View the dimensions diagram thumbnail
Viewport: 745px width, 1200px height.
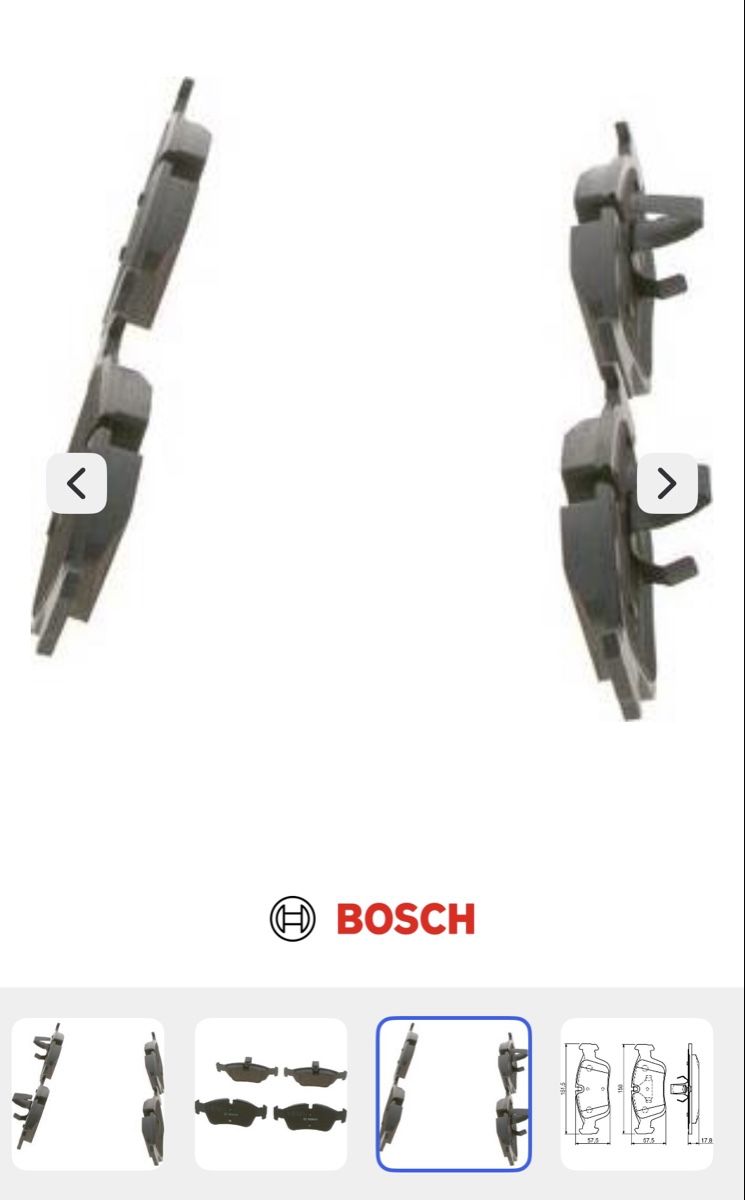[x=637, y=1094]
